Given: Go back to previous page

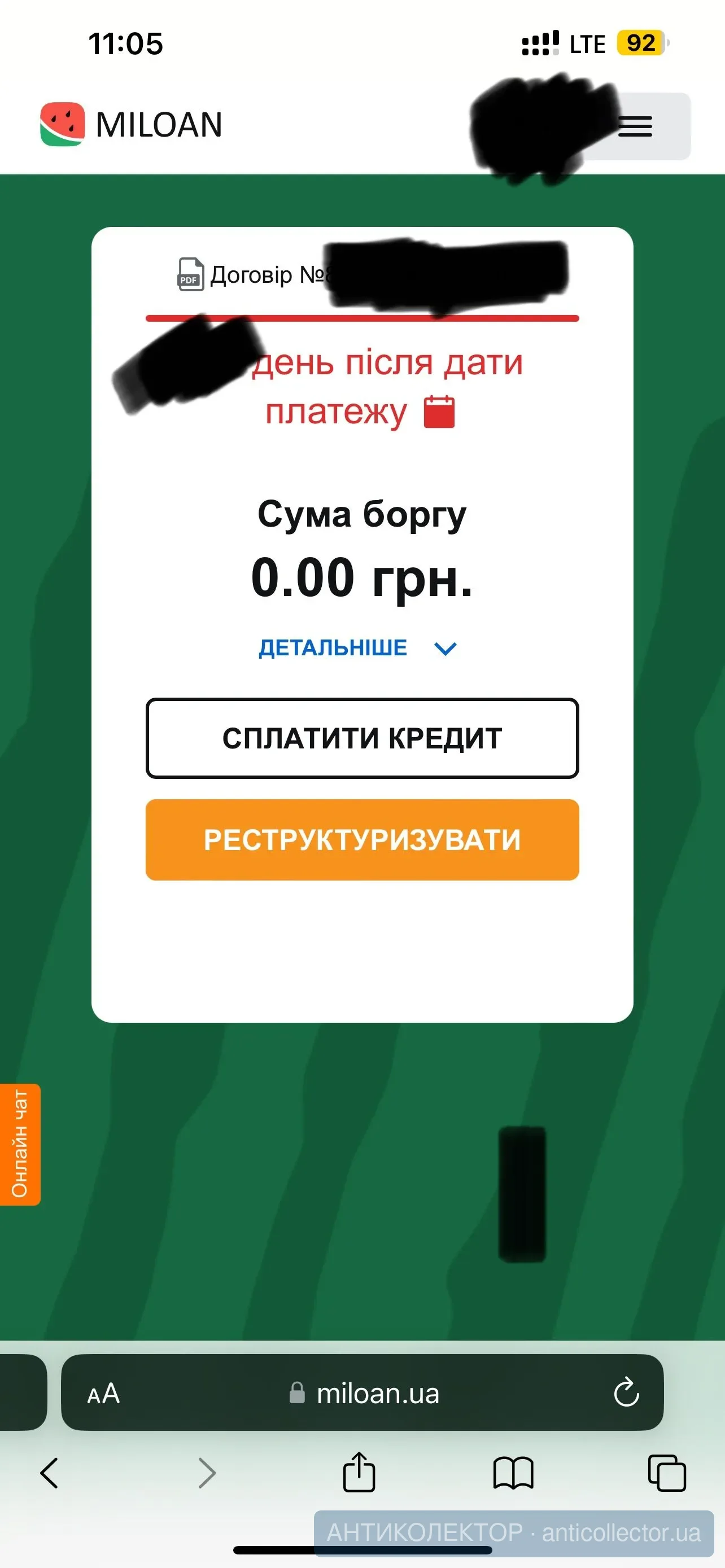Looking at the screenshot, I should [49, 1473].
